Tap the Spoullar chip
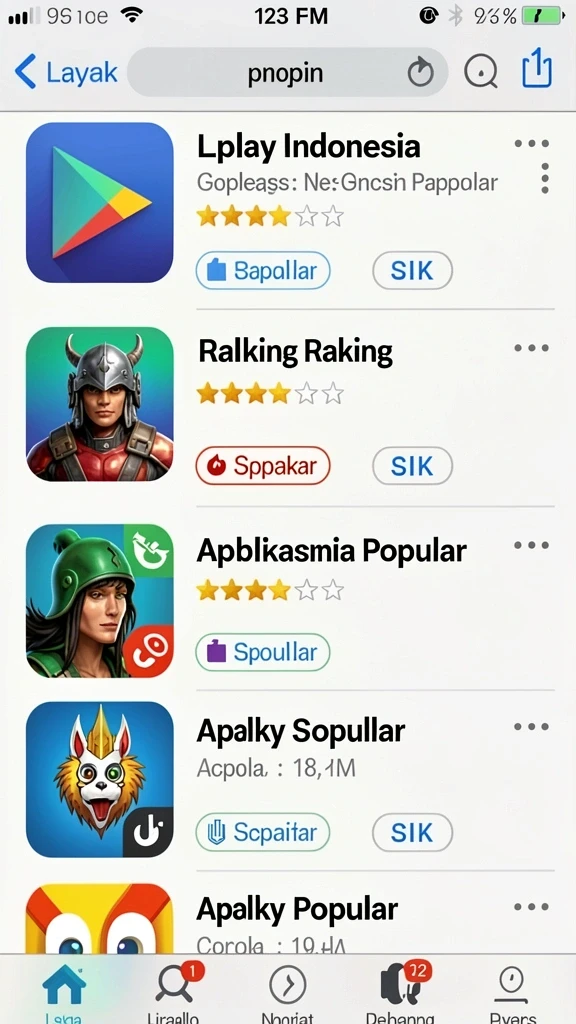 coord(263,652)
